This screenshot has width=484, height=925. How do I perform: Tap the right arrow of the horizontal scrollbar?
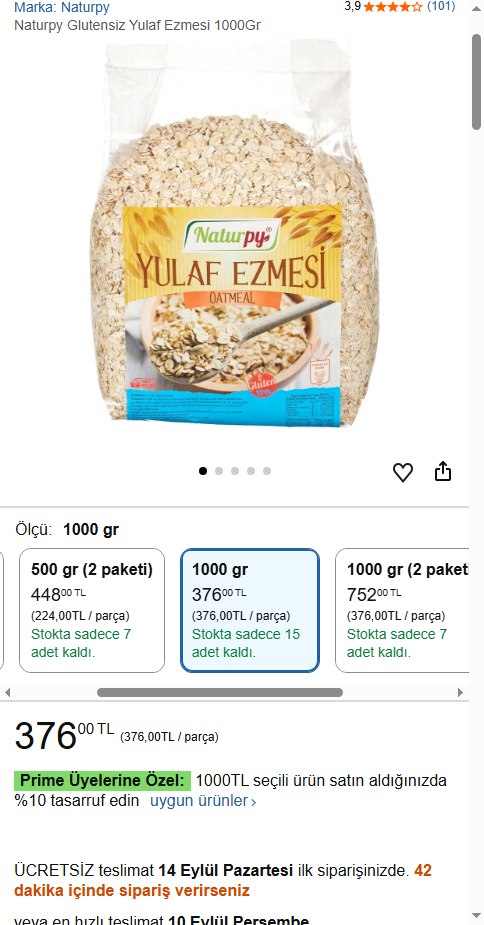(460, 693)
